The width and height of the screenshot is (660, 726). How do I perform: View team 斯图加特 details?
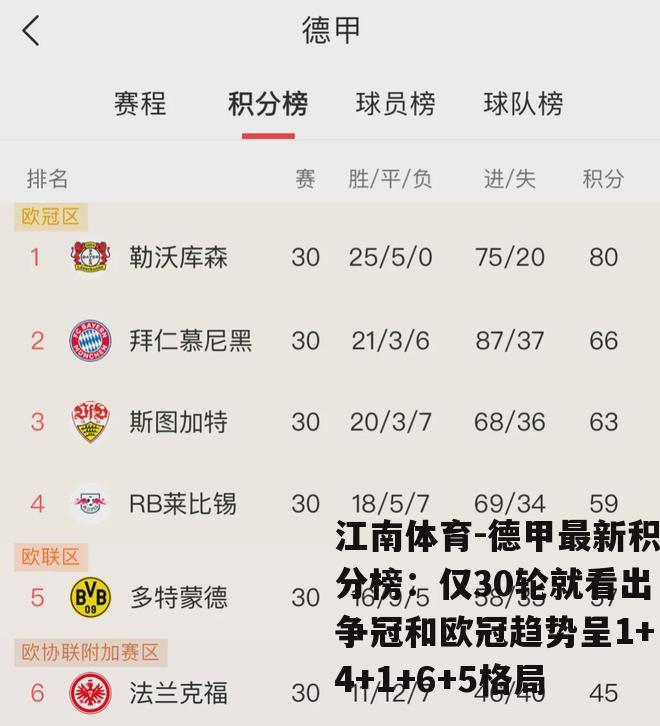[x=178, y=422]
